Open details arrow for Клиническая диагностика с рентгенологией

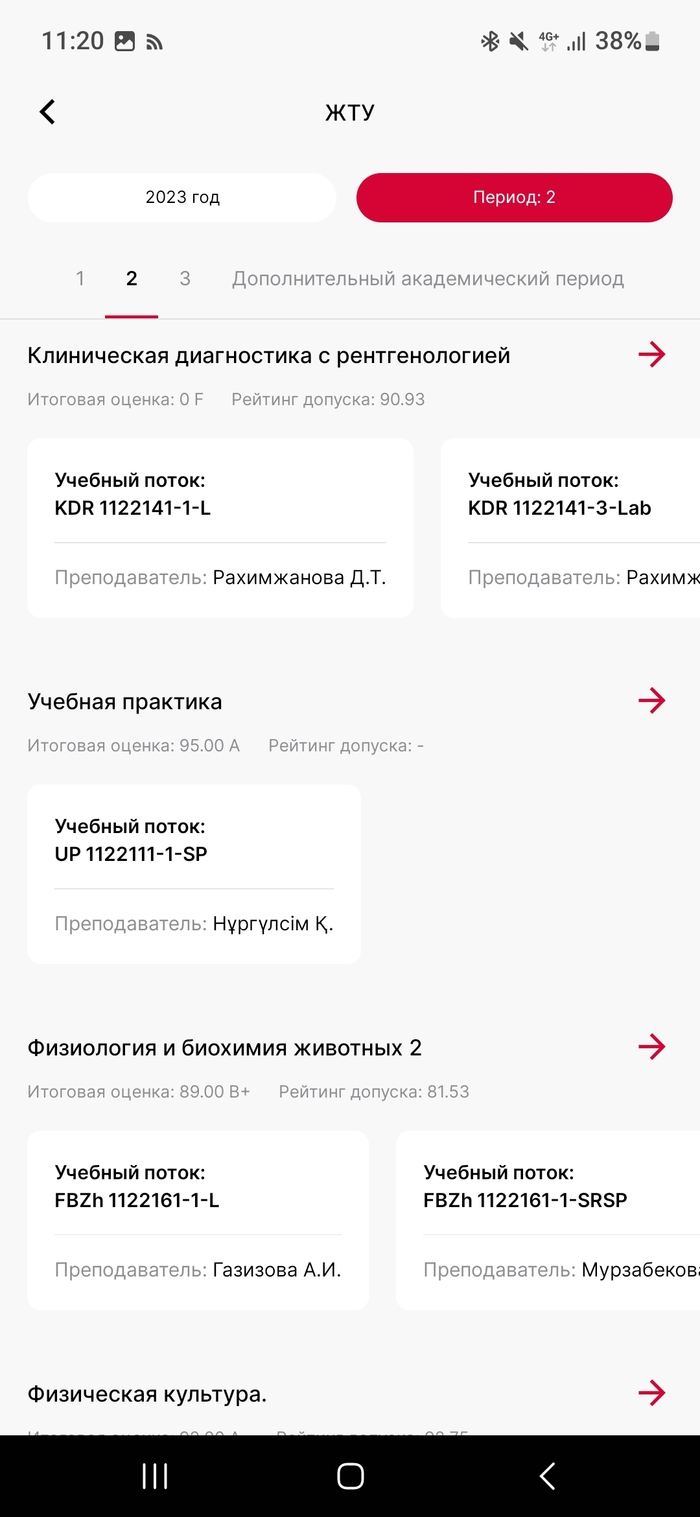coord(651,354)
